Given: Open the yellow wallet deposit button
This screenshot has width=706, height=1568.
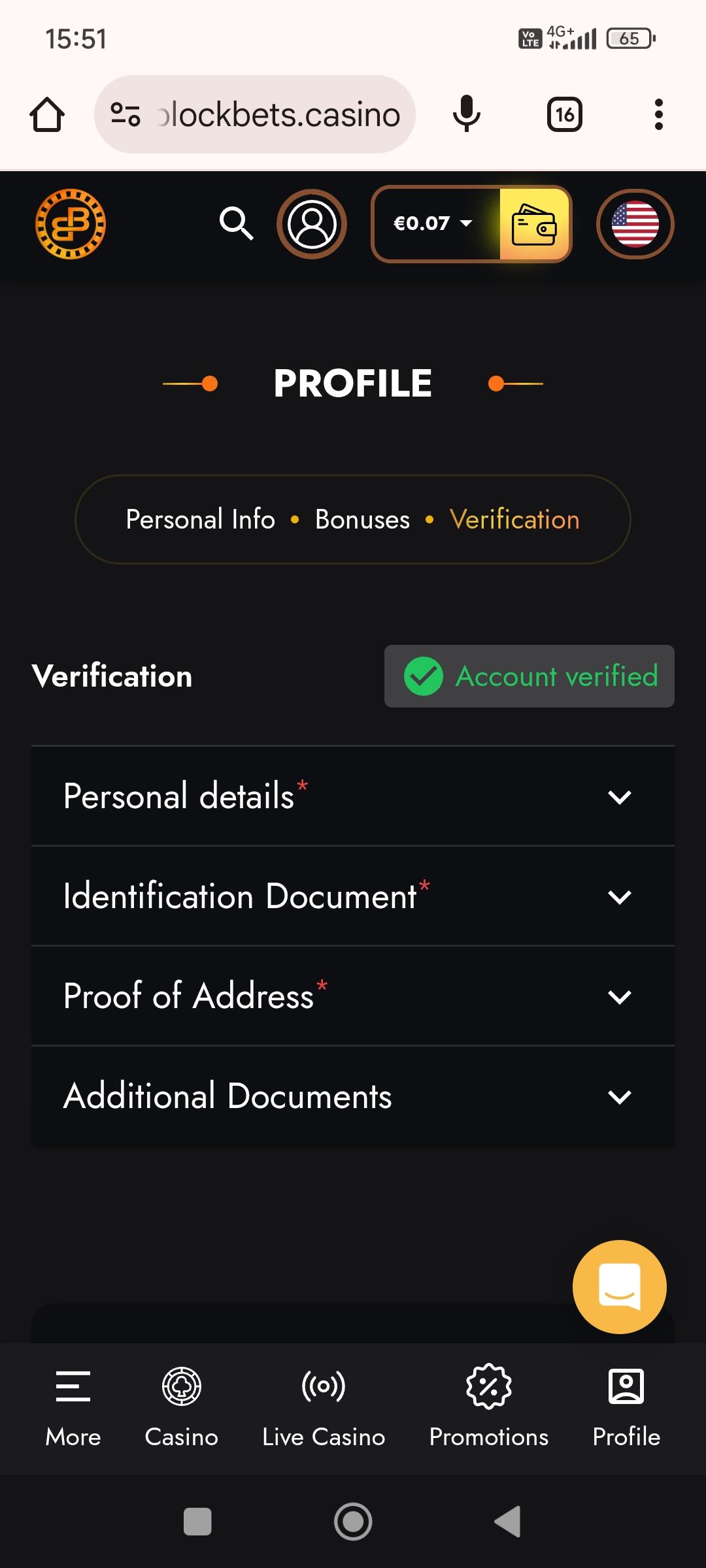Looking at the screenshot, I should click(x=535, y=224).
